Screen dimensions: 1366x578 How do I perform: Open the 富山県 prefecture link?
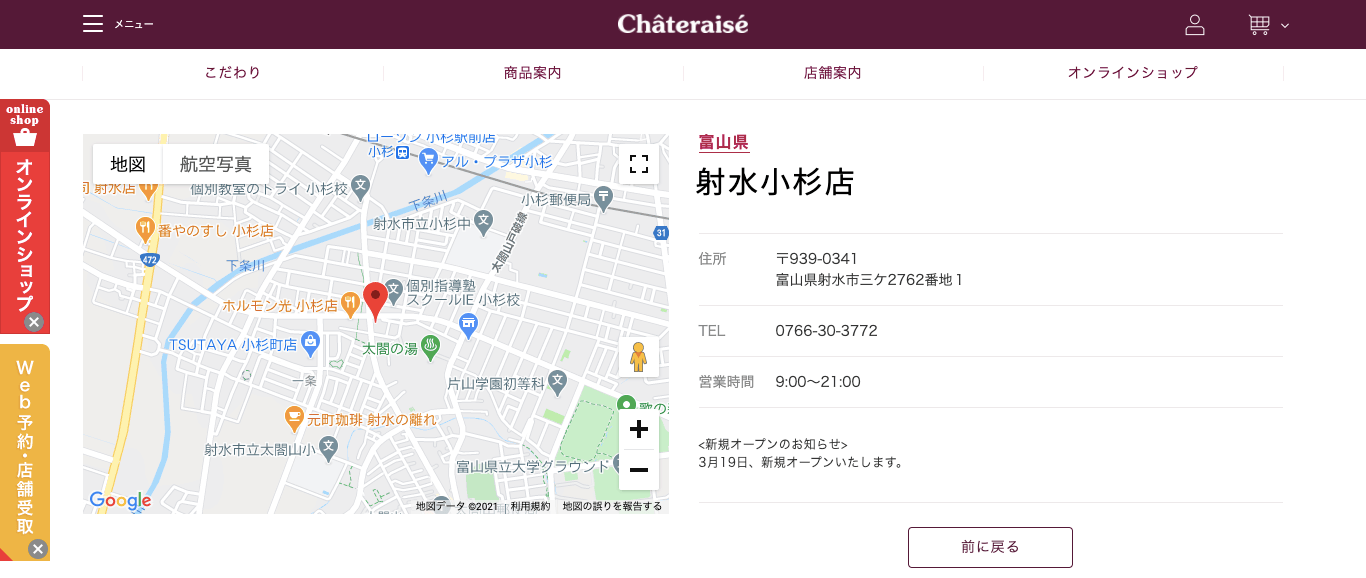pyautogui.click(x=723, y=142)
